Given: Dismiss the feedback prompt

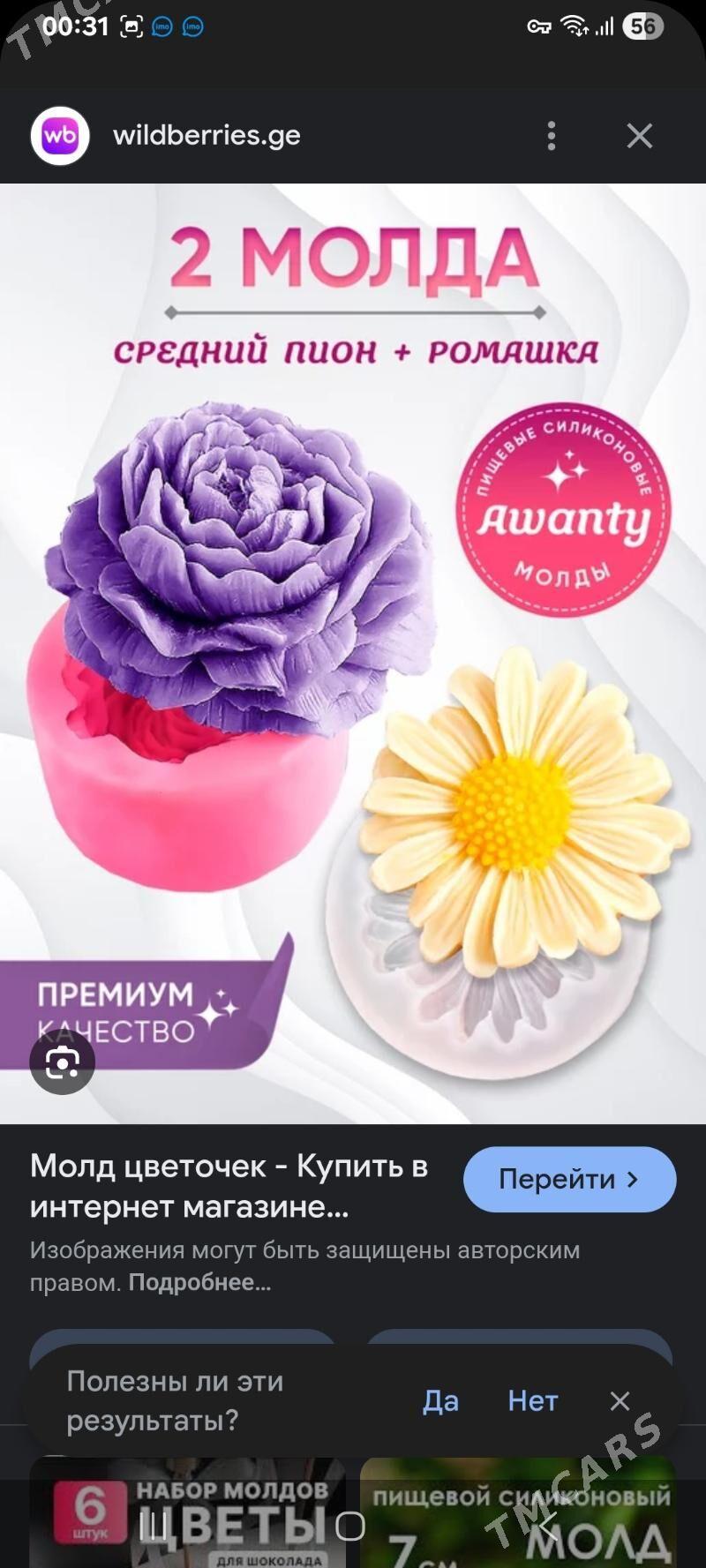Looking at the screenshot, I should click(x=620, y=1400).
